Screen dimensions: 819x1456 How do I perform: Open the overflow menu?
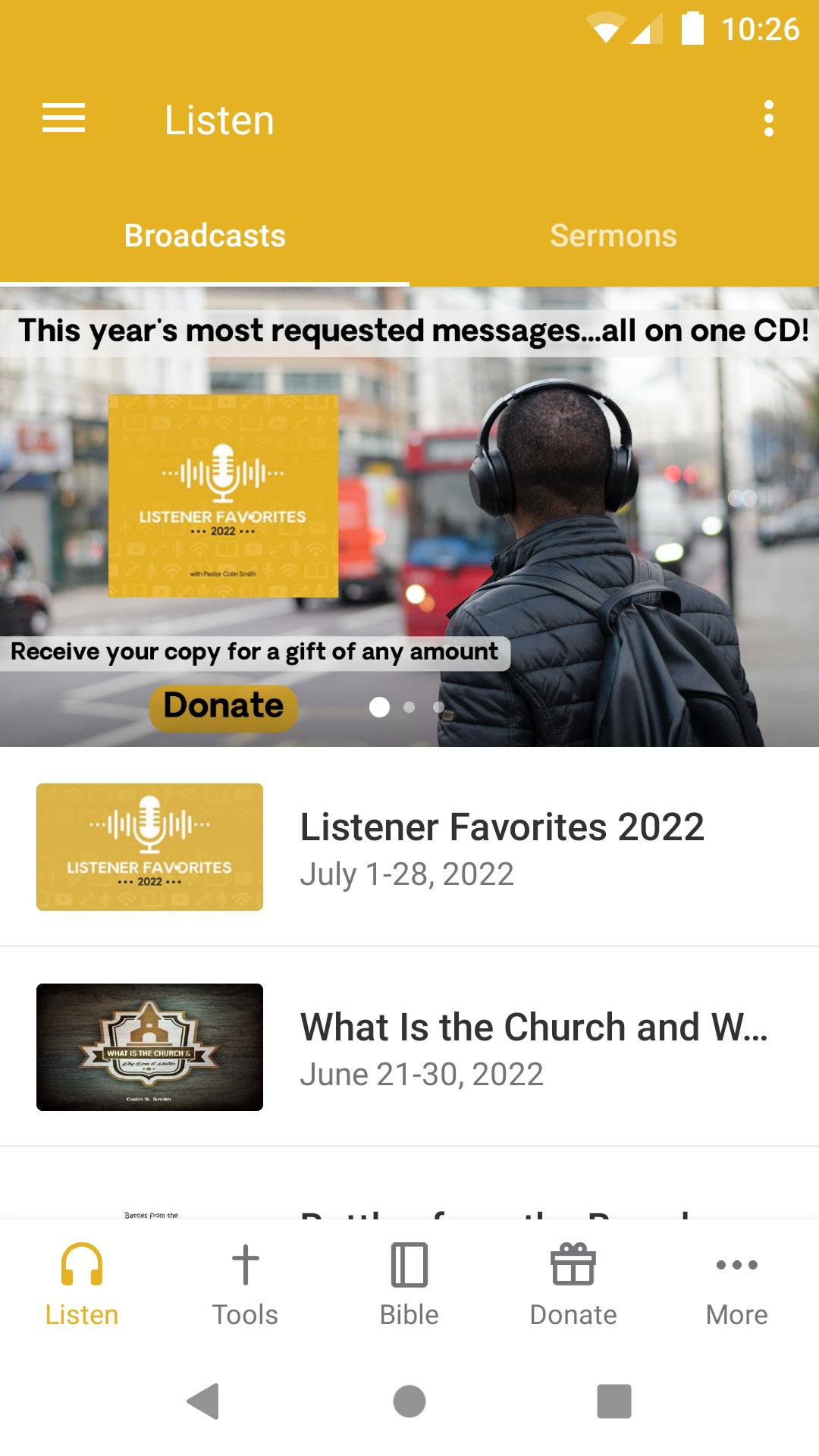[x=768, y=119]
